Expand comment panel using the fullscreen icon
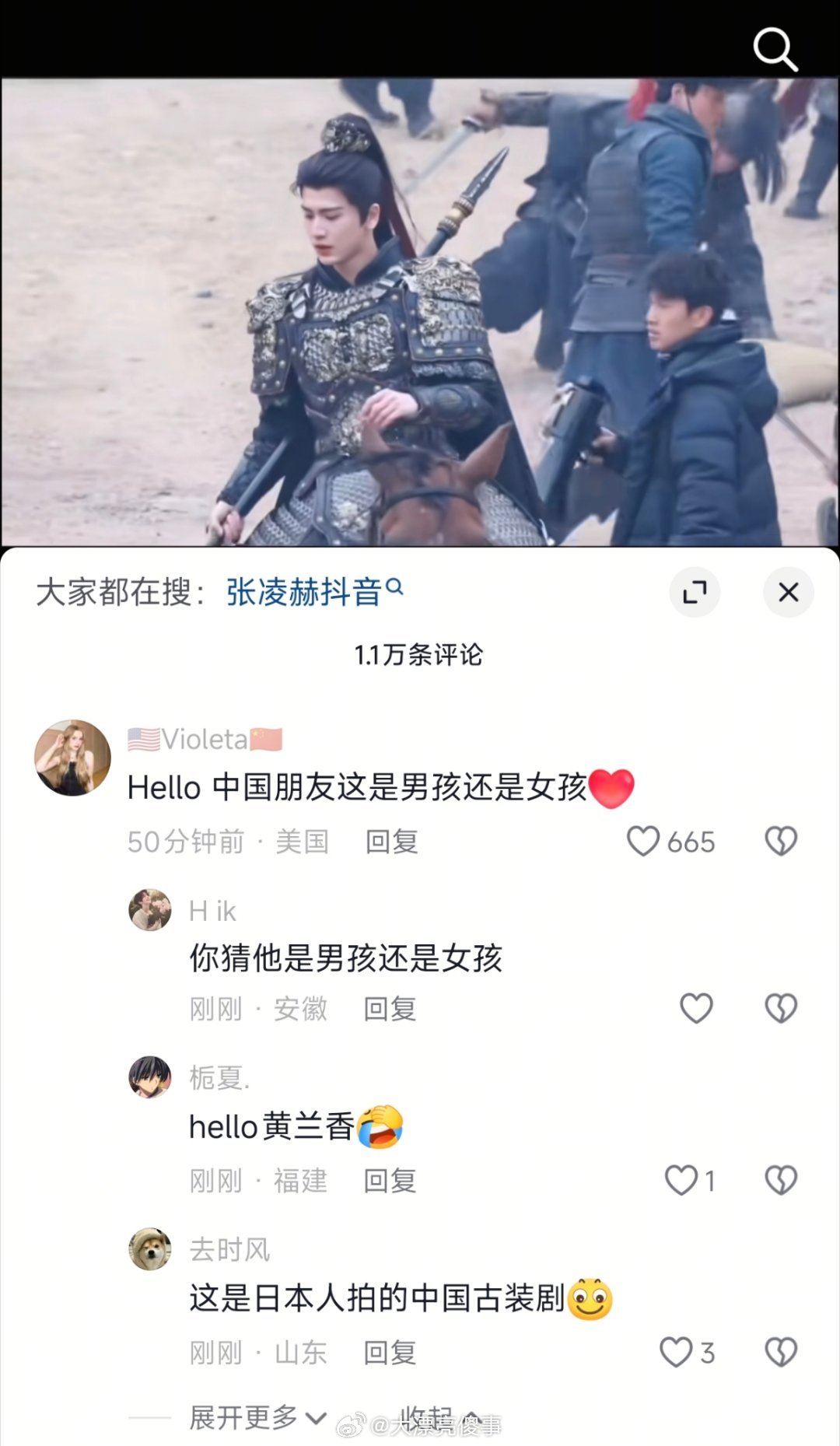This screenshot has width=840, height=1446. point(695,592)
